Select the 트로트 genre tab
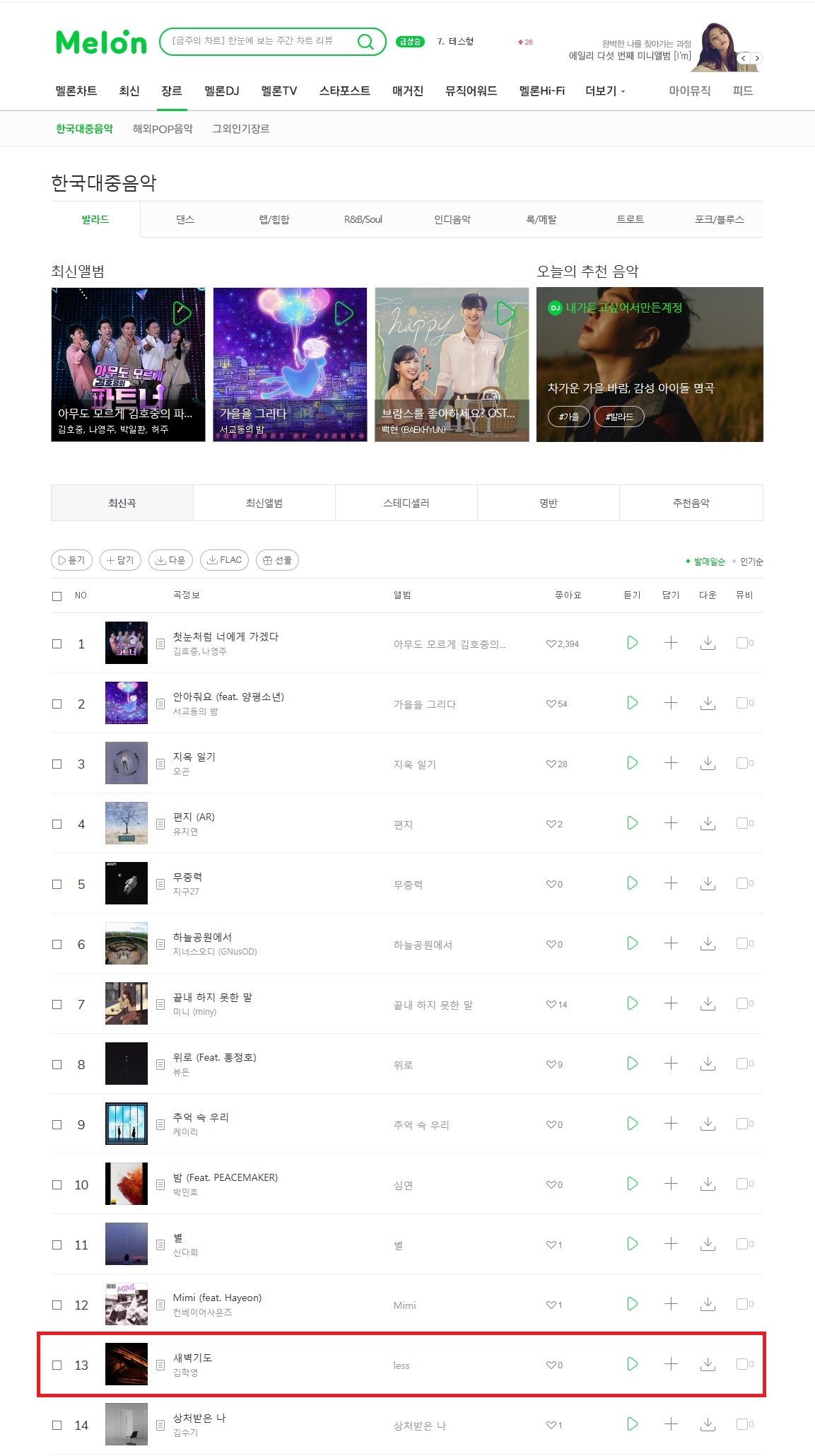This screenshot has width=815, height=1456. pyautogui.click(x=630, y=220)
